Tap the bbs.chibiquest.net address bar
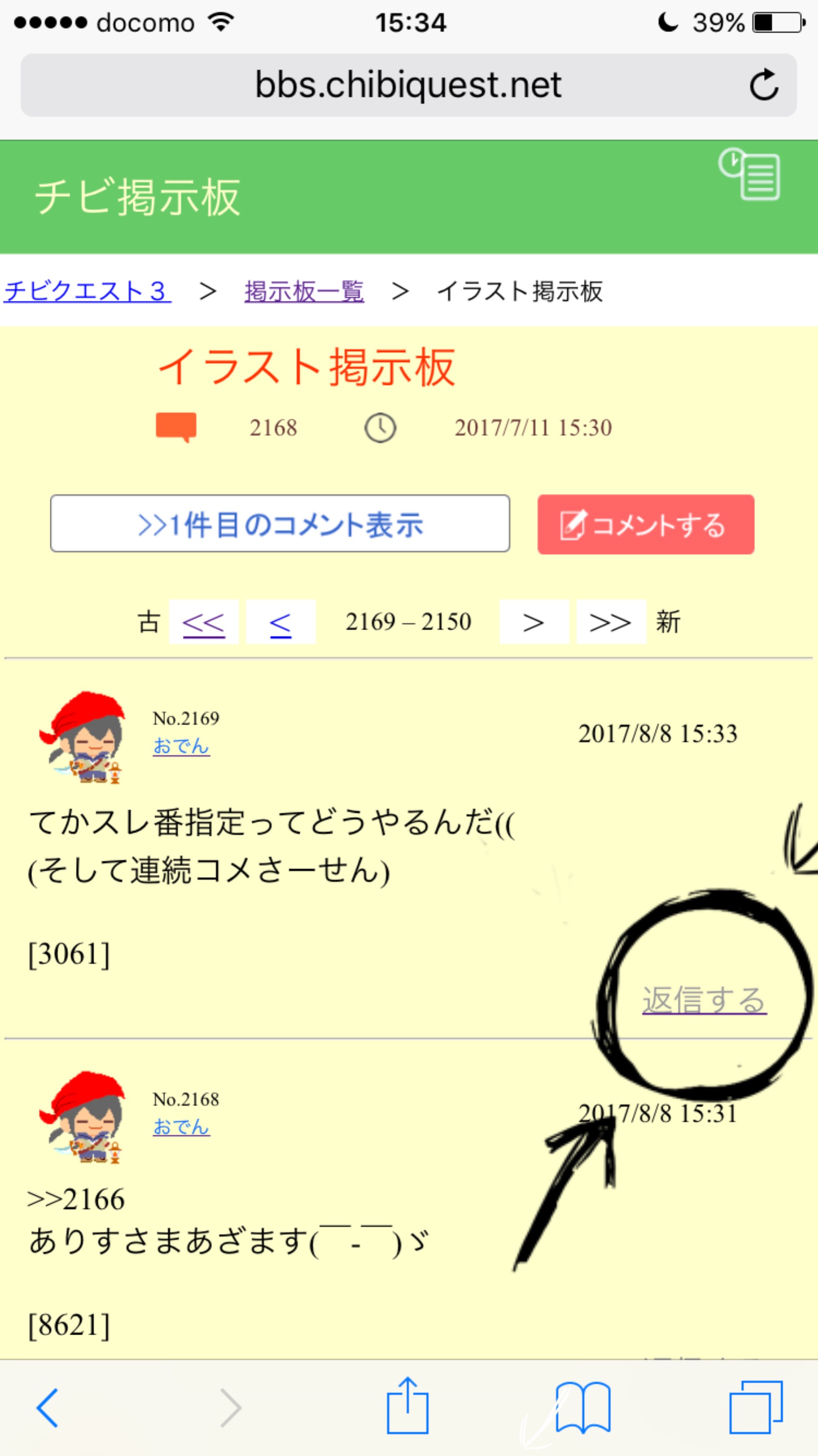 (408, 85)
